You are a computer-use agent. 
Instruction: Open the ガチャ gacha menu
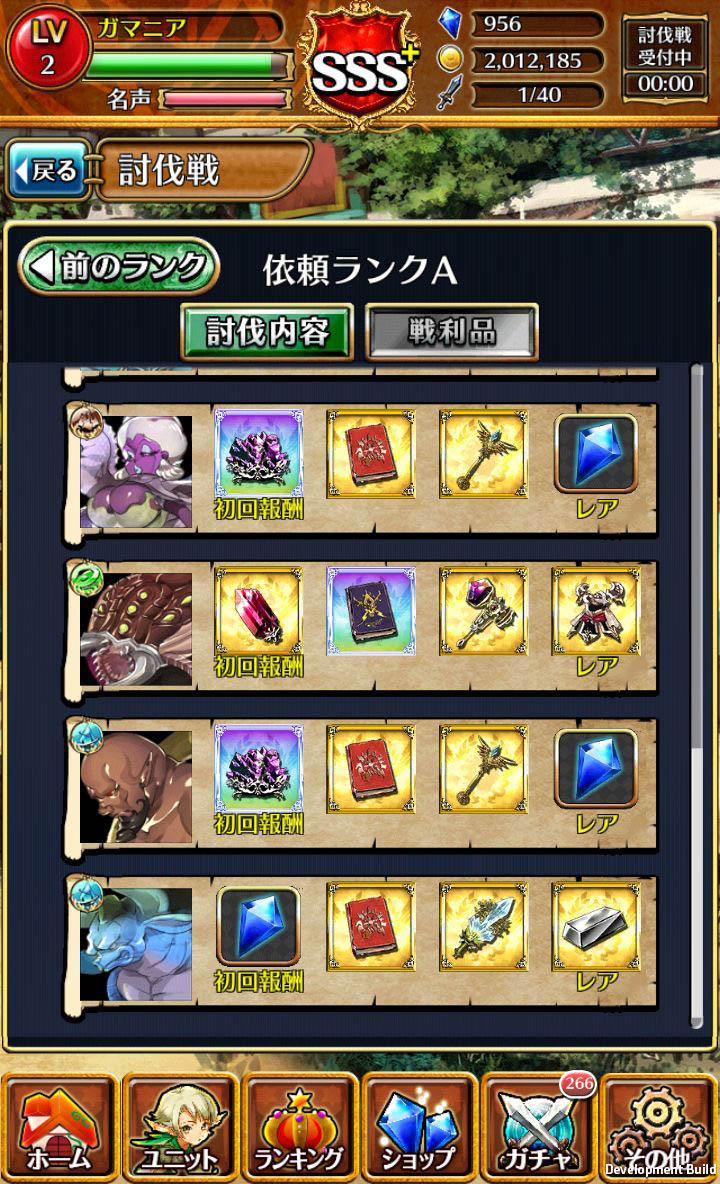pos(538,1128)
